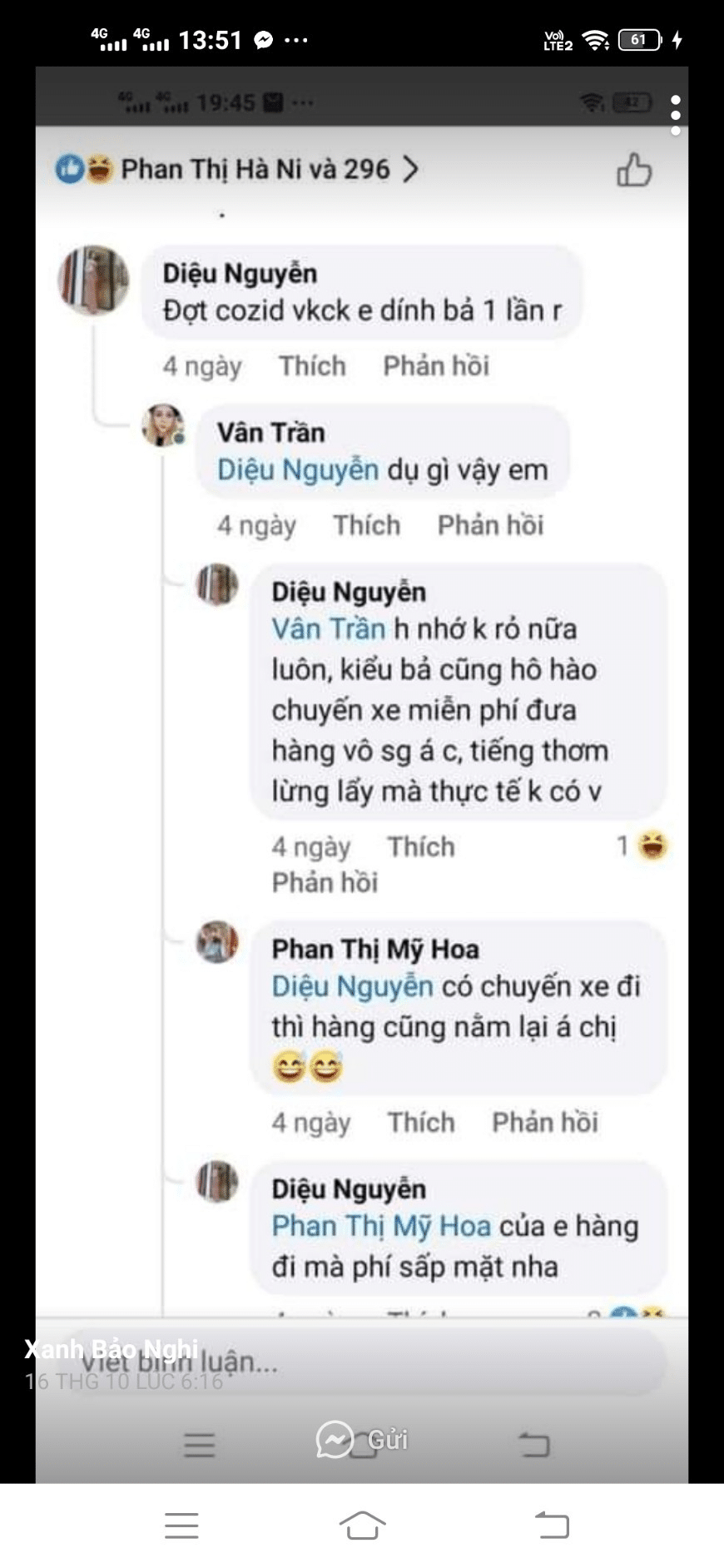Open the story overflow menu
Viewport: 724px width, 1568px height.
(676, 114)
